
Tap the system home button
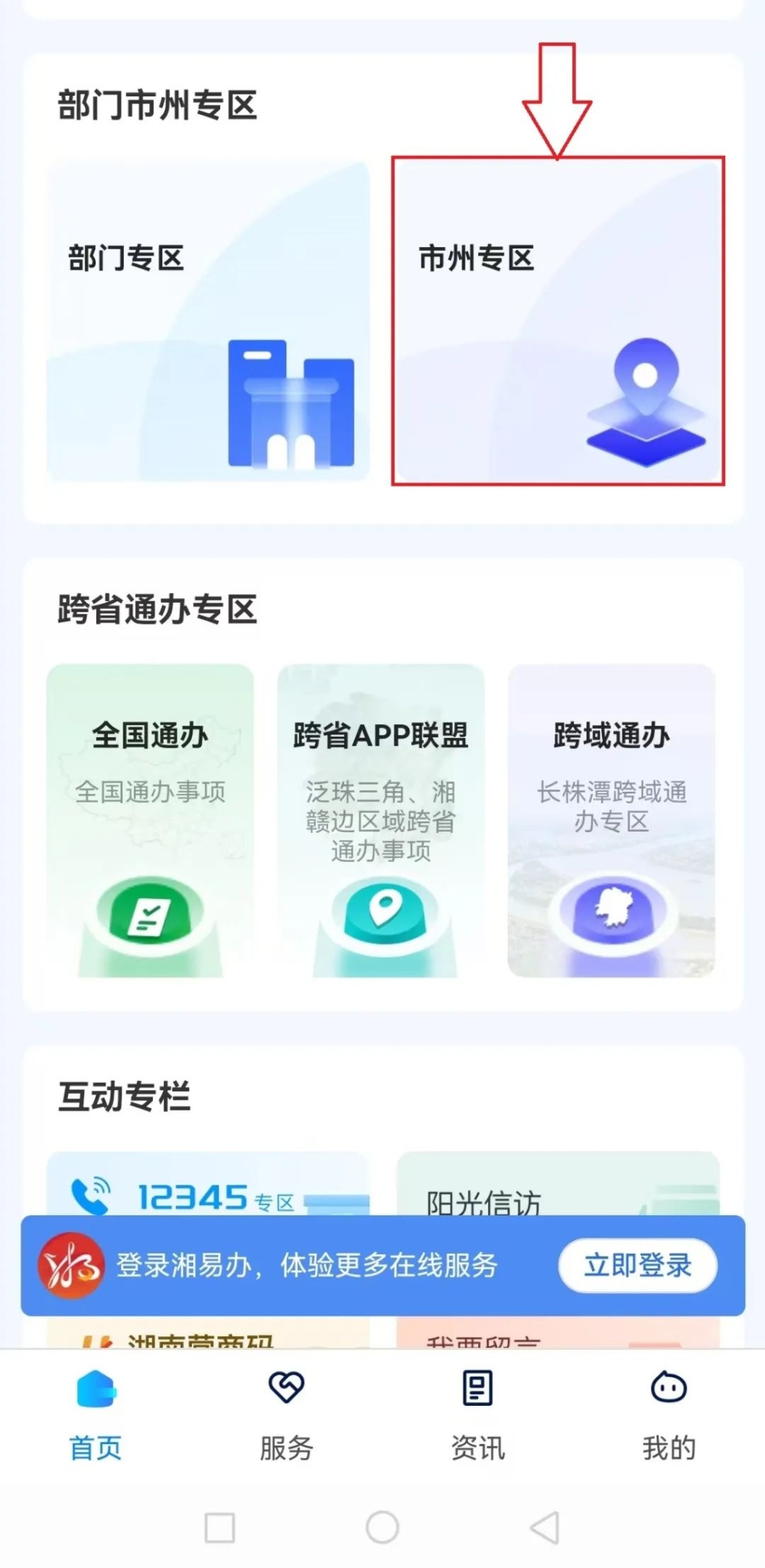(382, 1527)
